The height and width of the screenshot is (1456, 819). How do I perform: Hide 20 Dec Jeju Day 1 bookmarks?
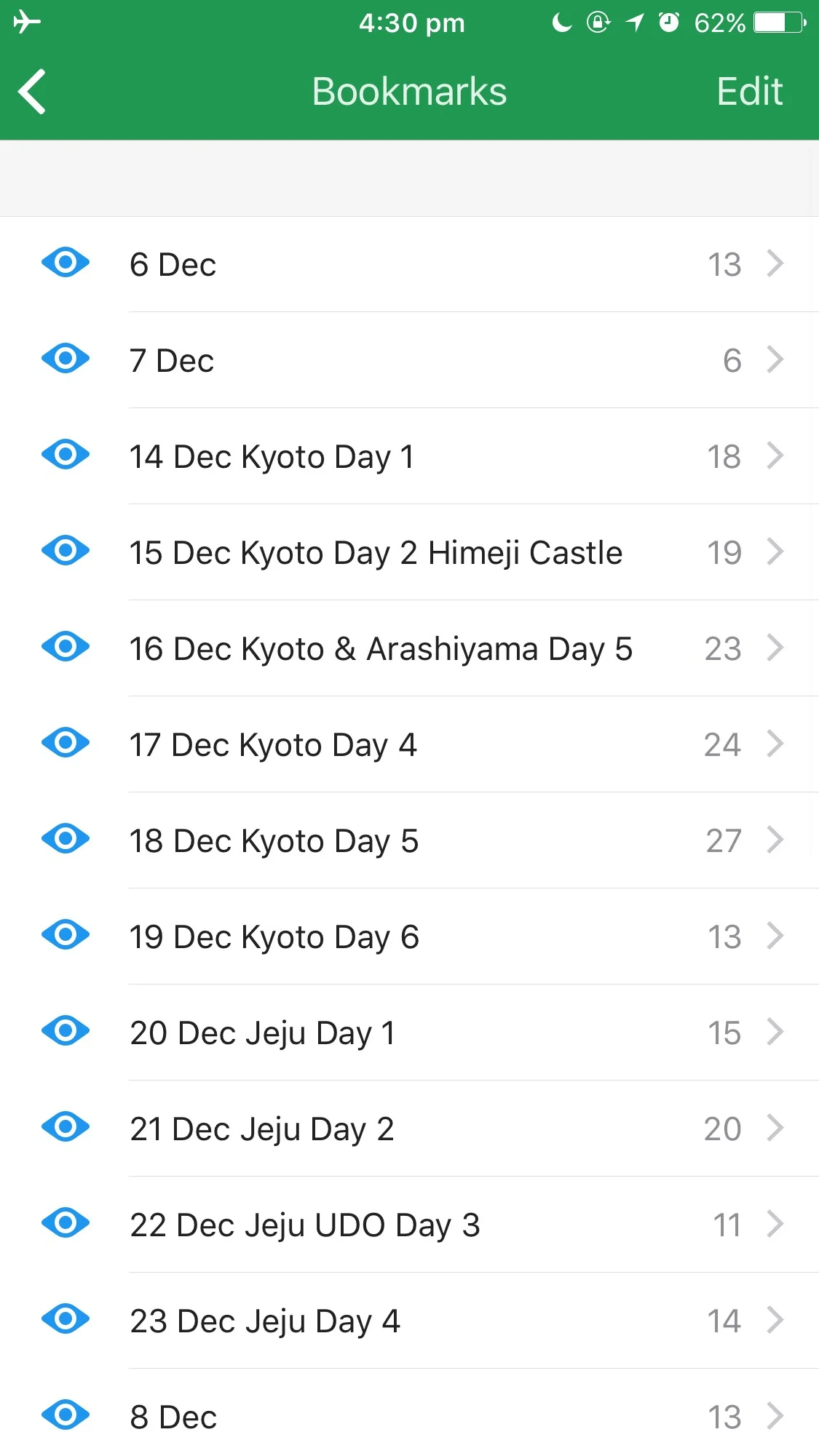tap(66, 1031)
